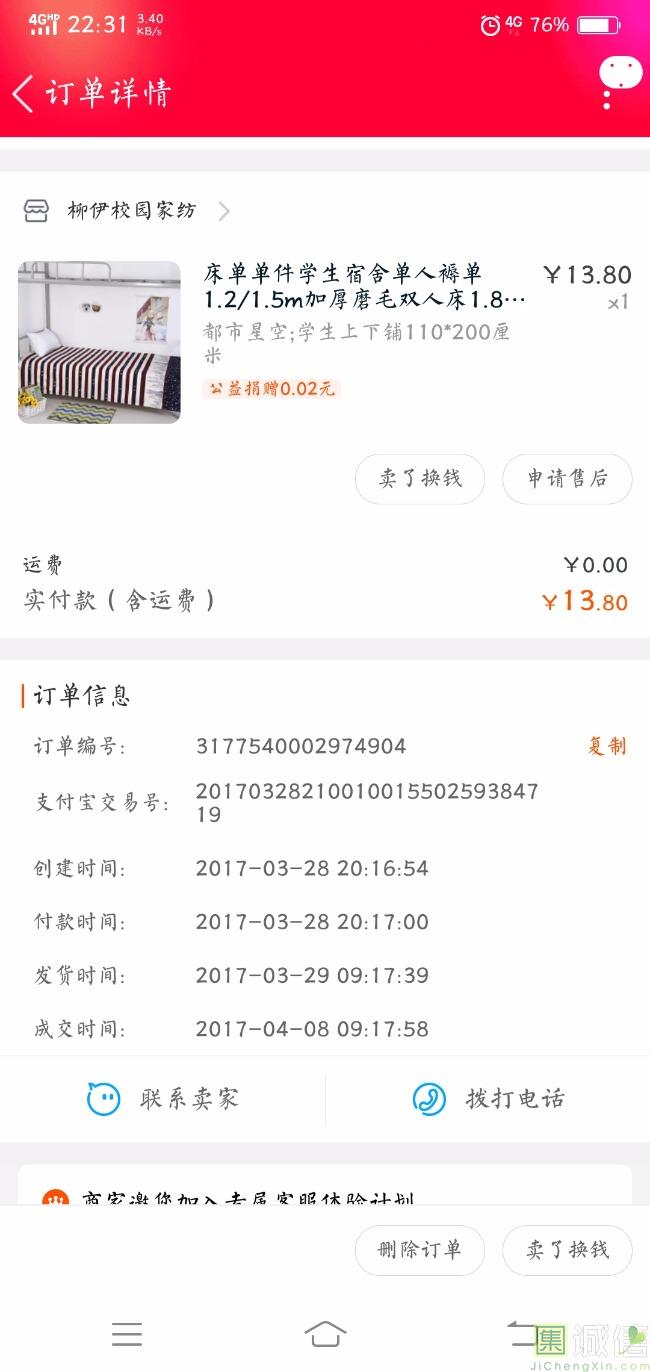The height and width of the screenshot is (1372, 650).
Task: Go back from 订单详情 page
Action: click(24, 93)
